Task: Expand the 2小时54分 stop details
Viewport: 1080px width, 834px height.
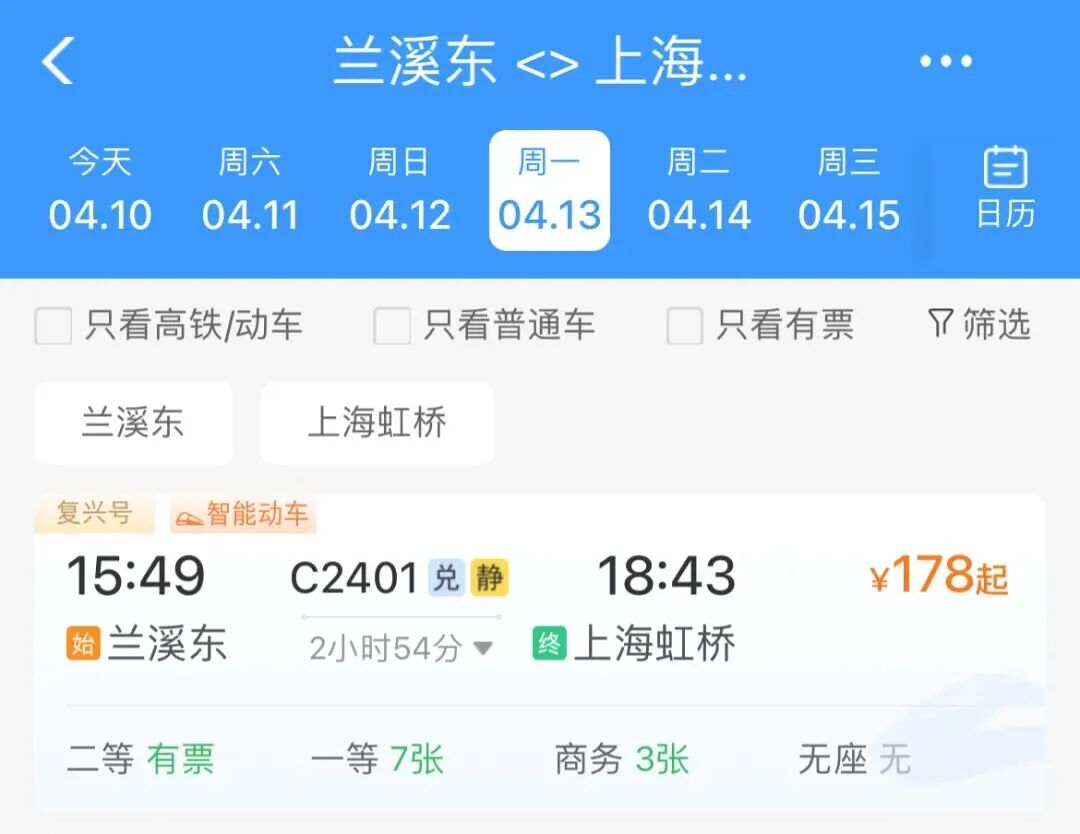Action: (400, 648)
